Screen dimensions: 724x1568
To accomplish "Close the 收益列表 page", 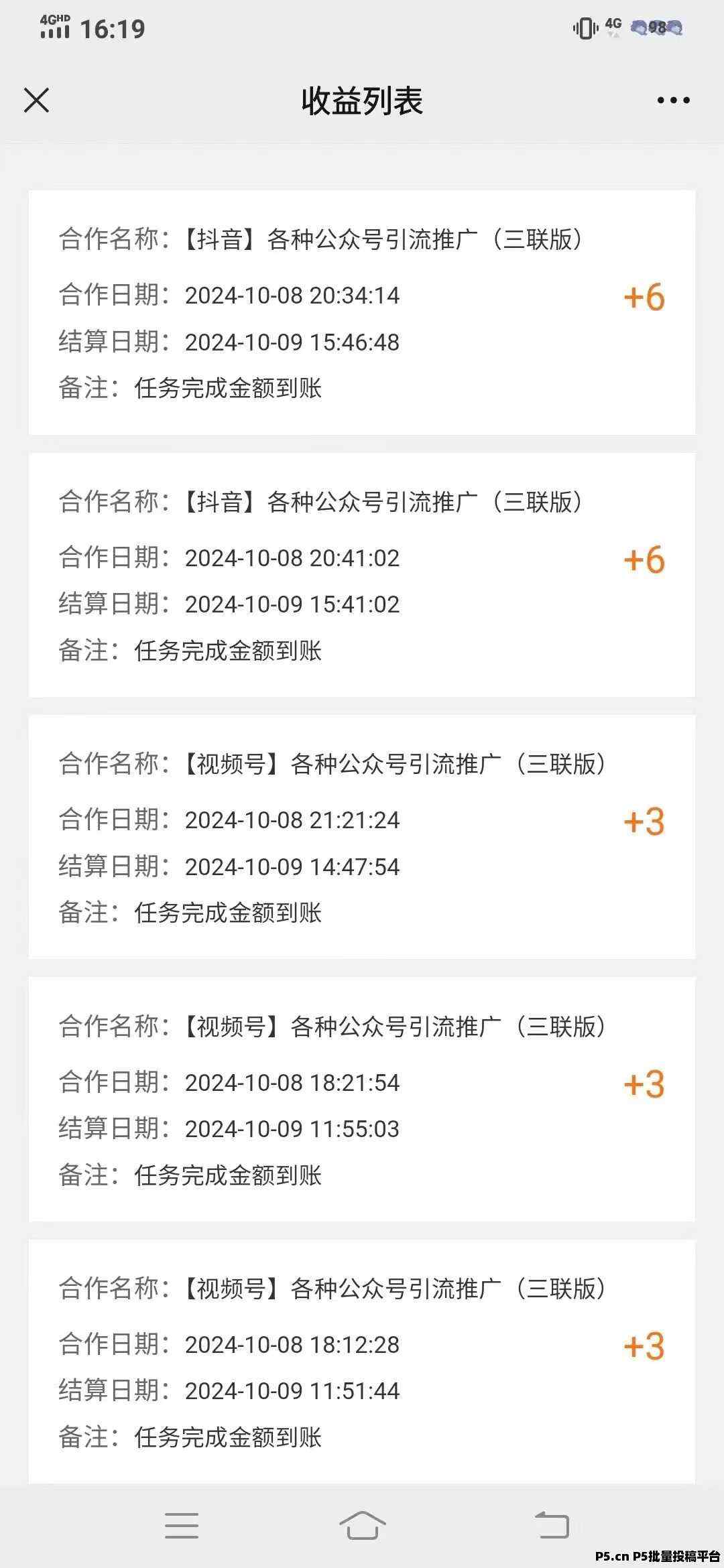I will (x=36, y=101).
